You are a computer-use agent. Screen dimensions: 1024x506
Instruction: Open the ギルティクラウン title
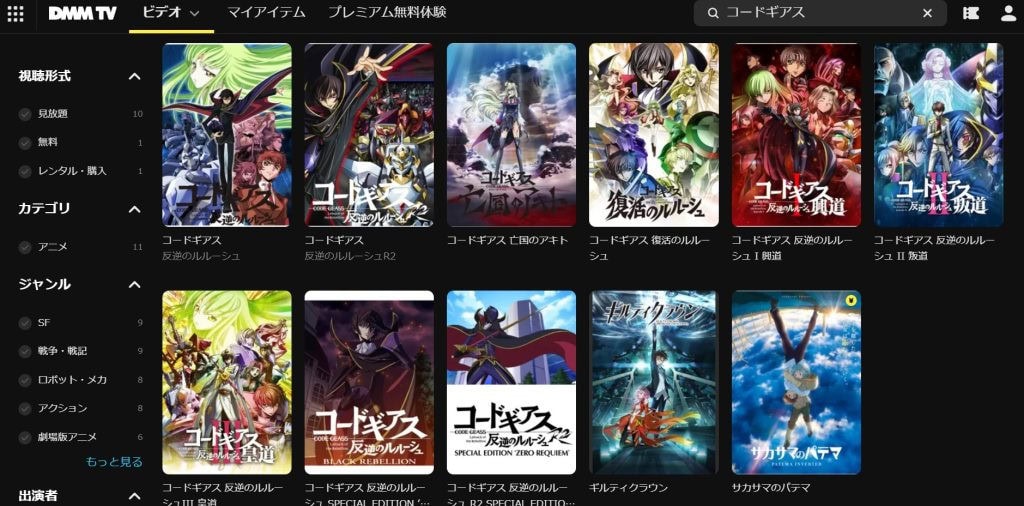point(653,382)
